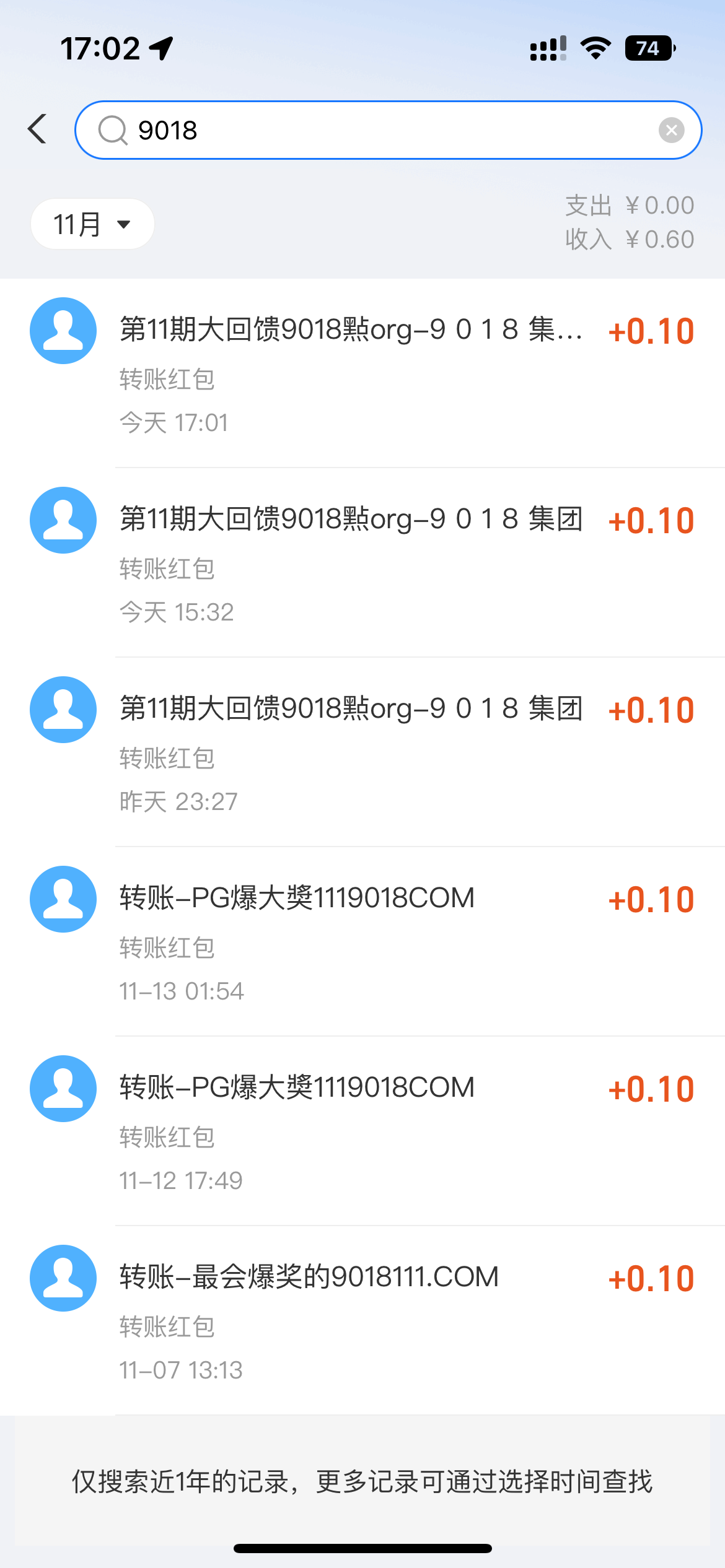725x1568 pixels.
Task: Open the 11月 month dropdown
Action: (x=92, y=224)
